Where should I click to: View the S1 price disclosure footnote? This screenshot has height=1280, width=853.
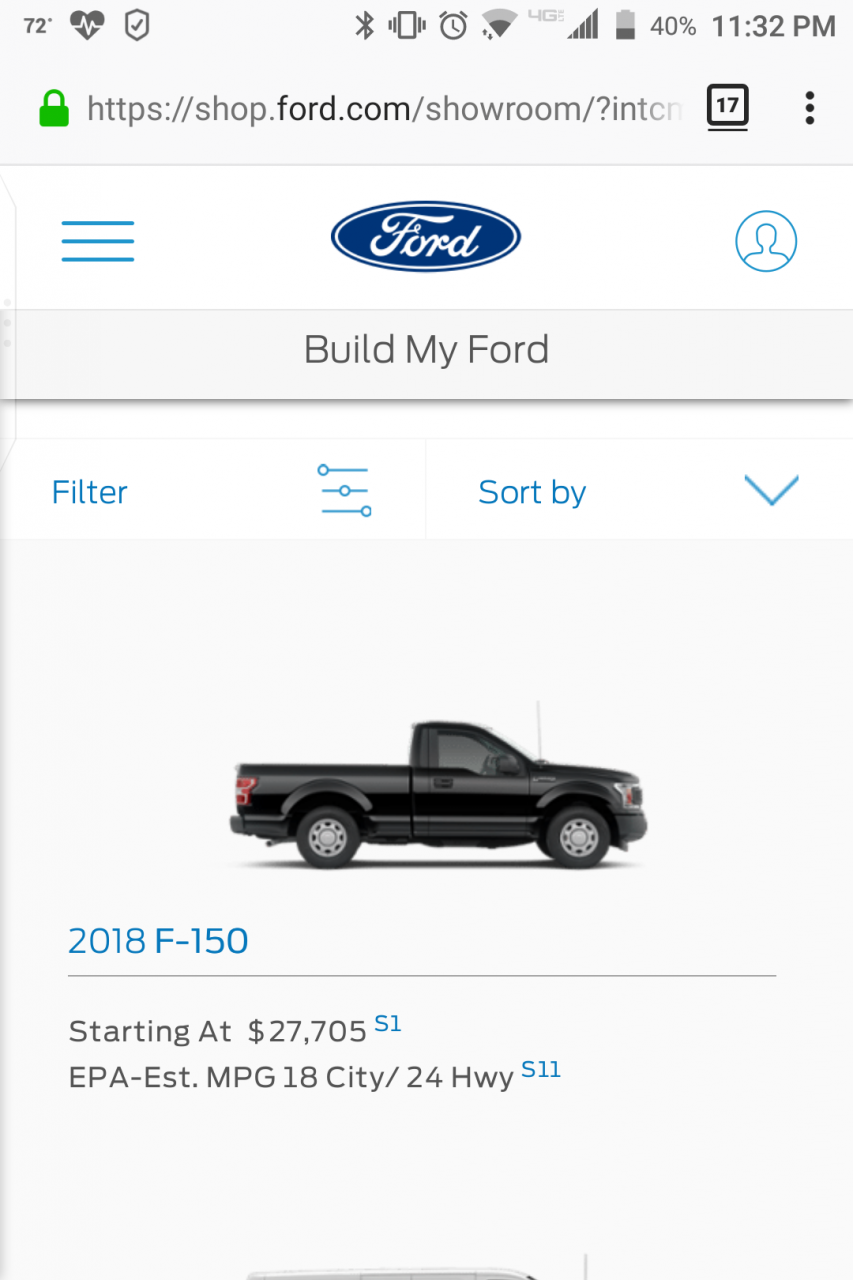(x=387, y=1024)
